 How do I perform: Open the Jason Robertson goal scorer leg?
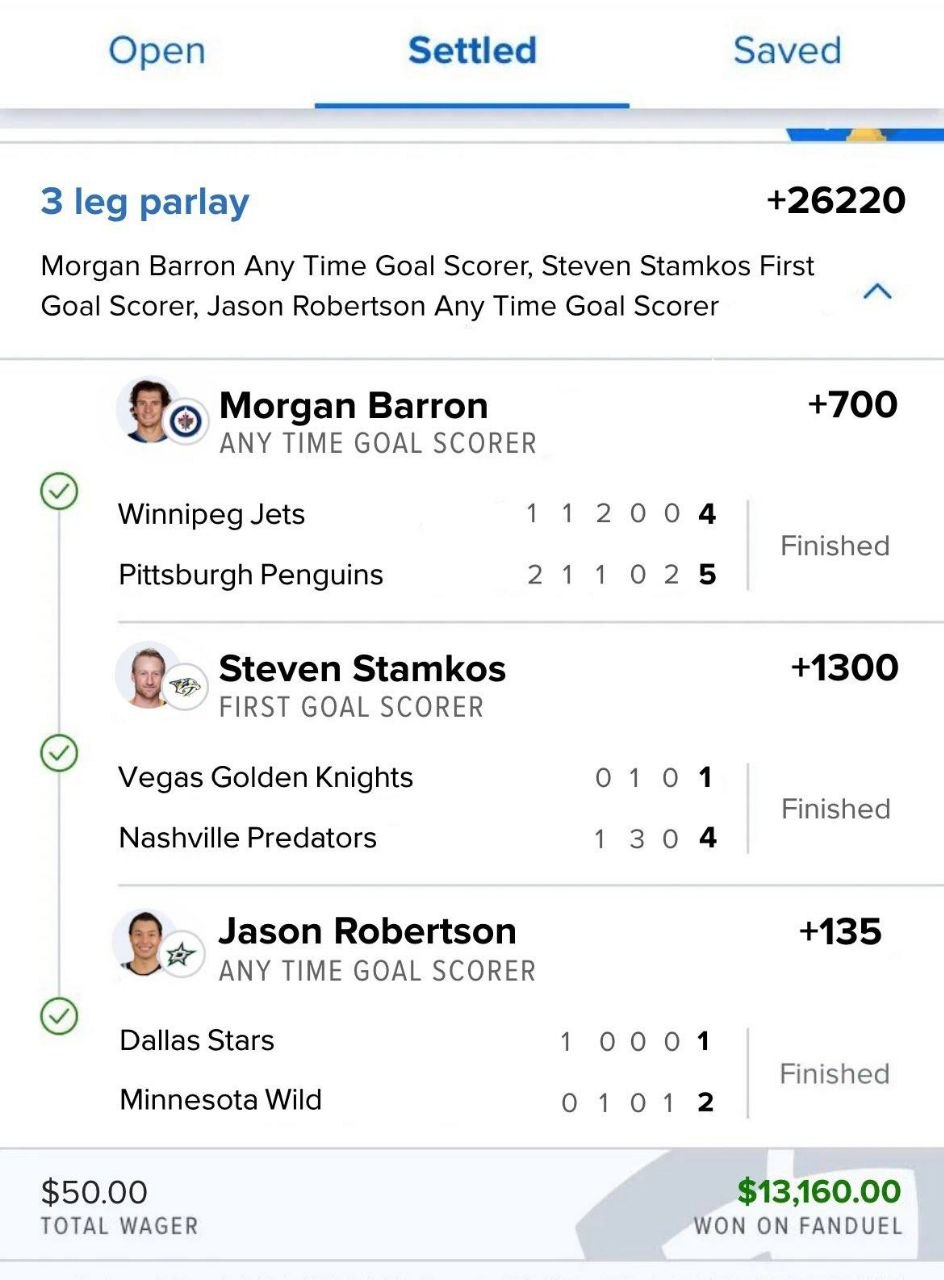pyautogui.click(x=367, y=932)
